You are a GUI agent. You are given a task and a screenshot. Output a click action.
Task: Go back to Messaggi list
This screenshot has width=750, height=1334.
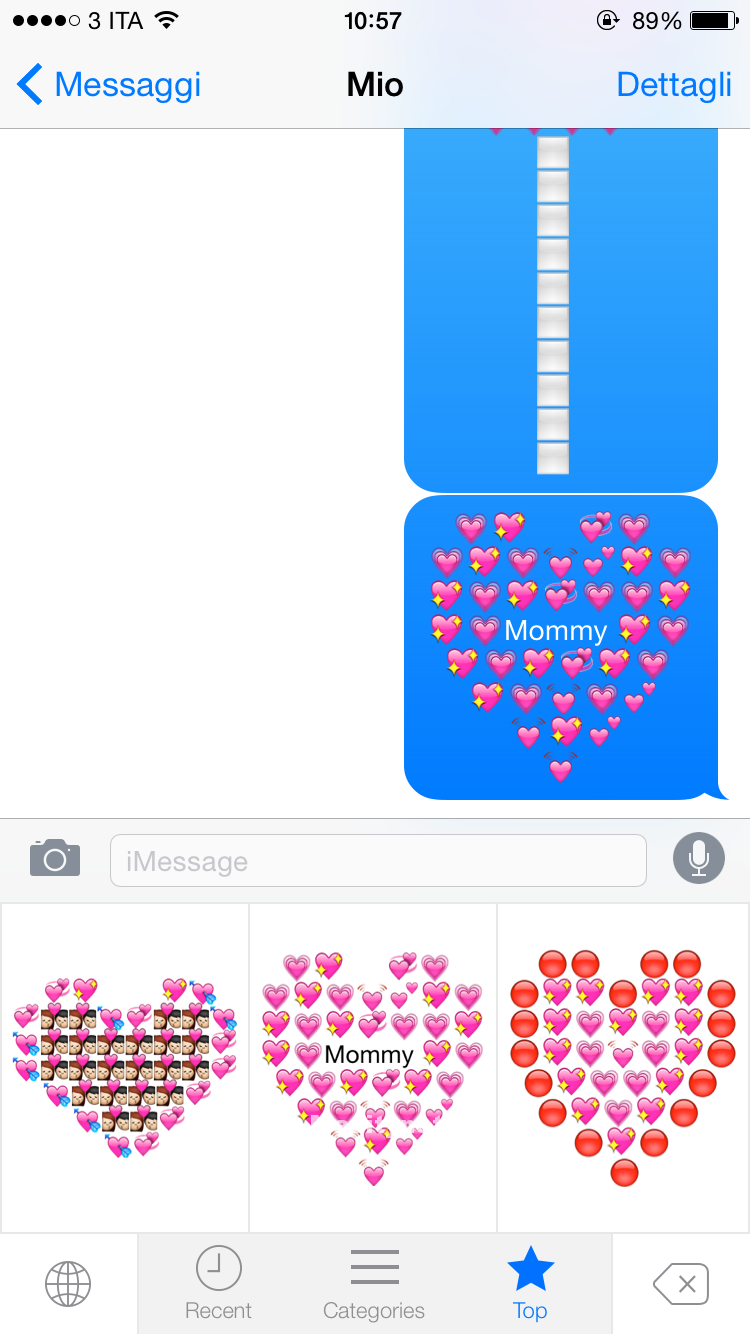pyautogui.click(x=110, y=85)
